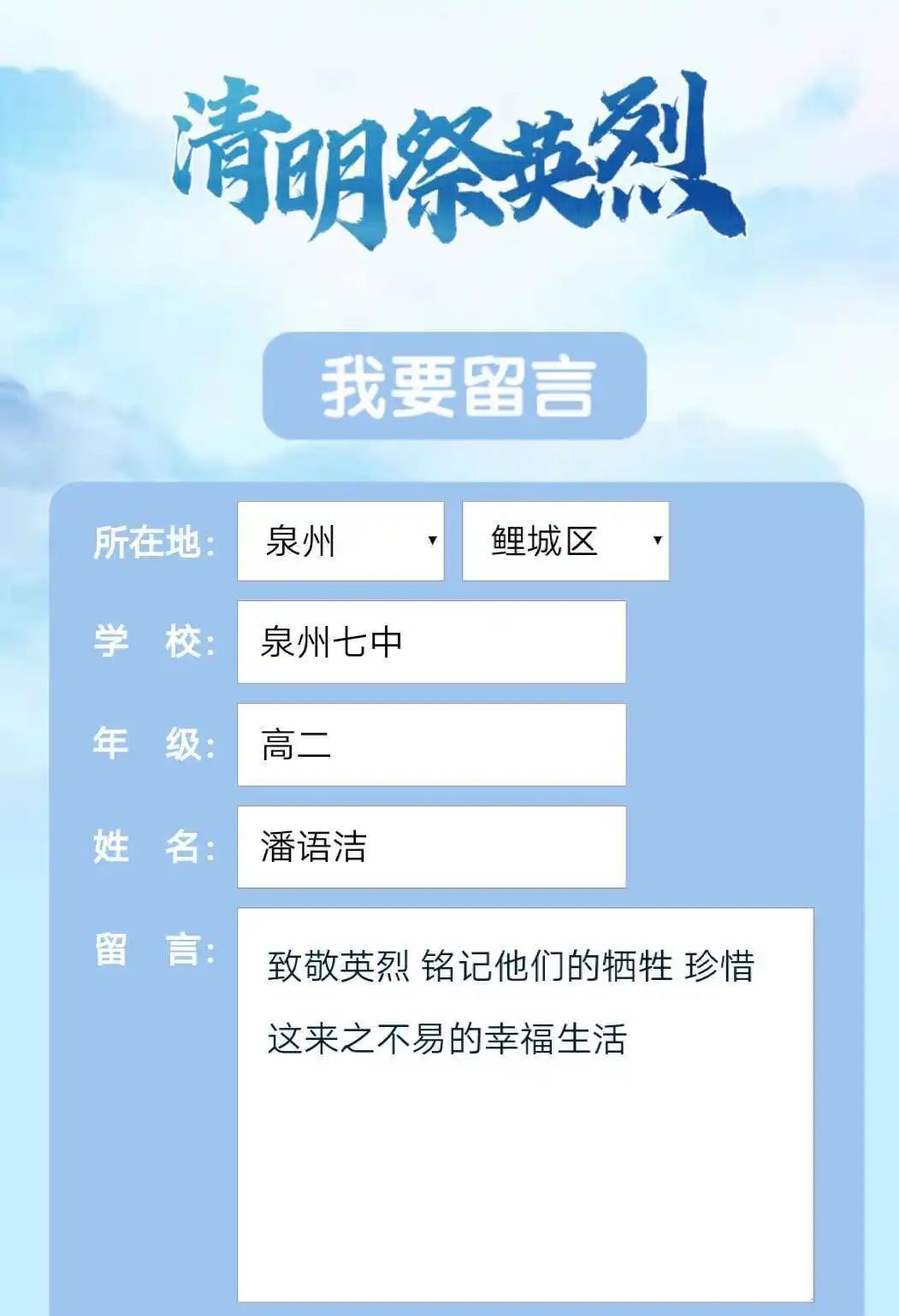Tap the 我要留言 button
This screenshot has width=899, height=1316.
[454, 387]
